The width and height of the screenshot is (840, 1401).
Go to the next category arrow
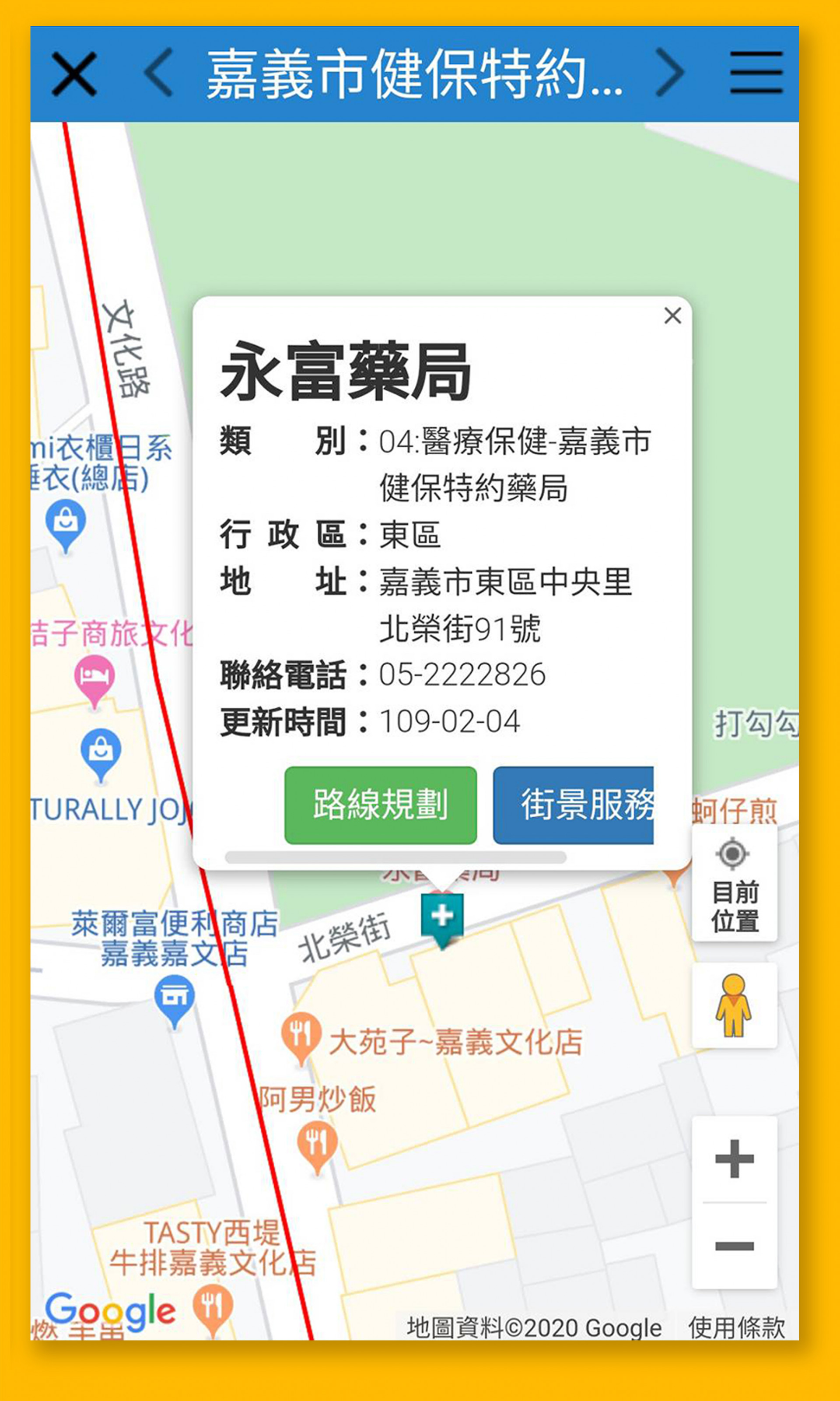pos(670,73)
